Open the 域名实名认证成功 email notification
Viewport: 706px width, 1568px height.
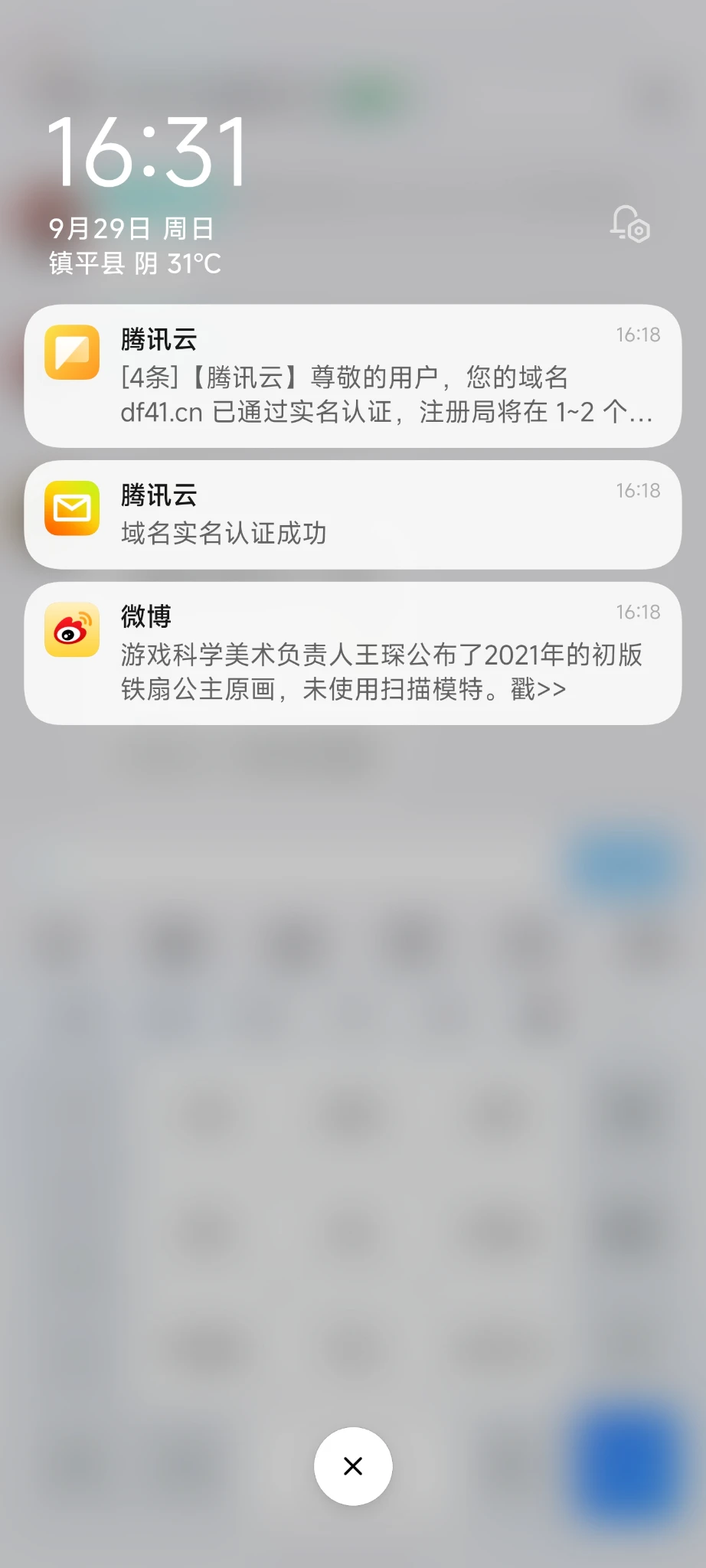click(x=352, y=514)
